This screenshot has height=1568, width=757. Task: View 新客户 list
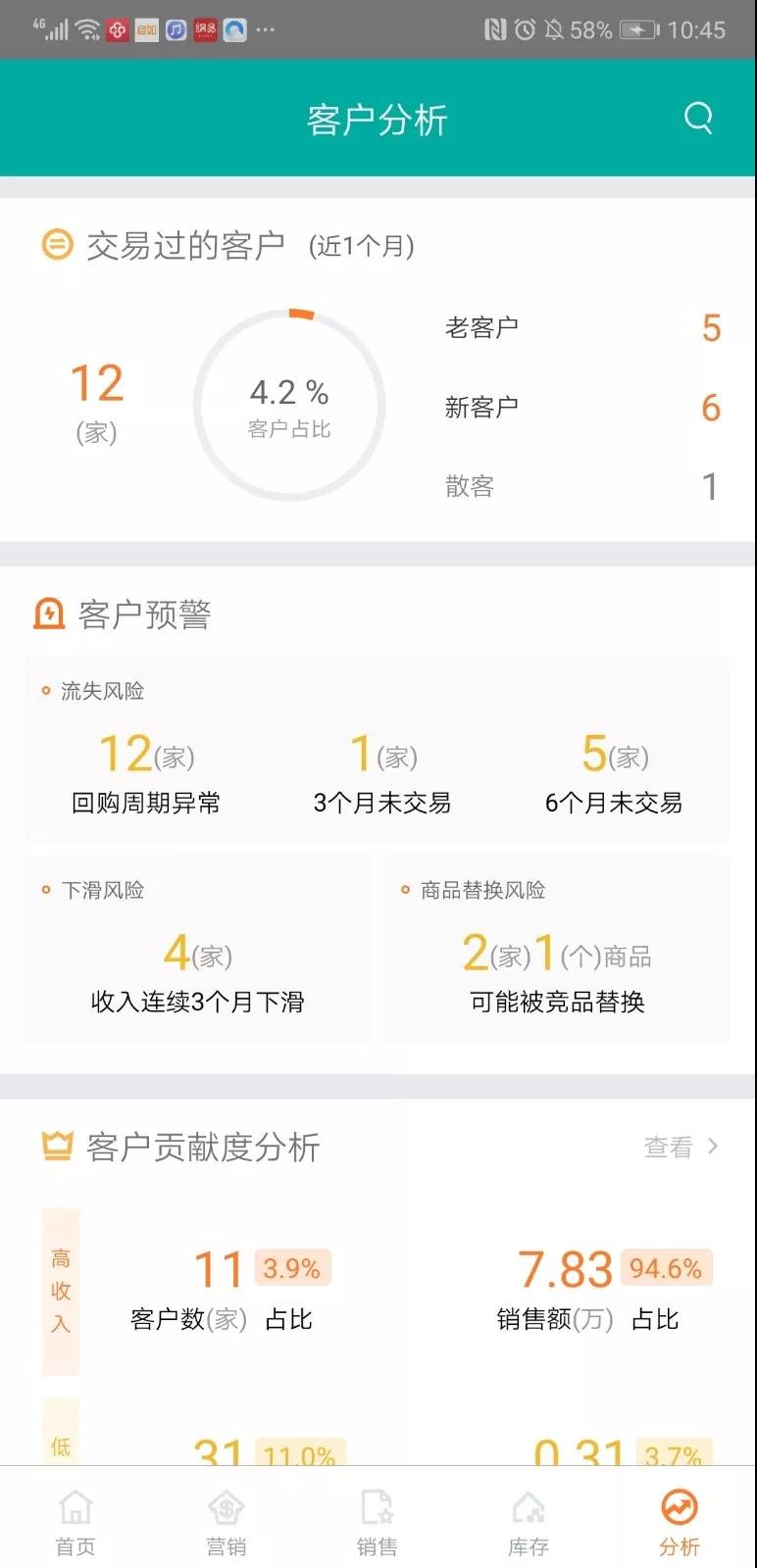click(583, 407)
